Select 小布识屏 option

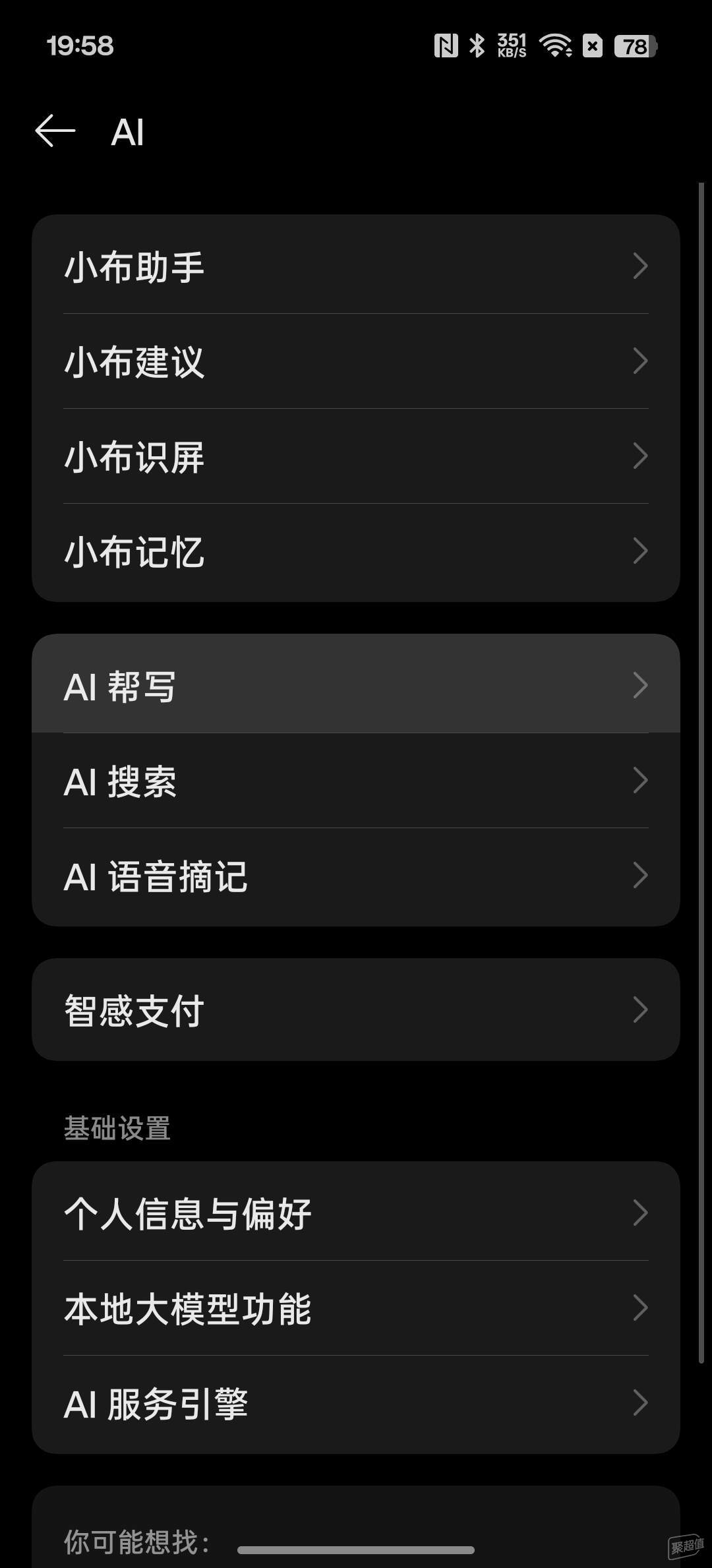355,456
